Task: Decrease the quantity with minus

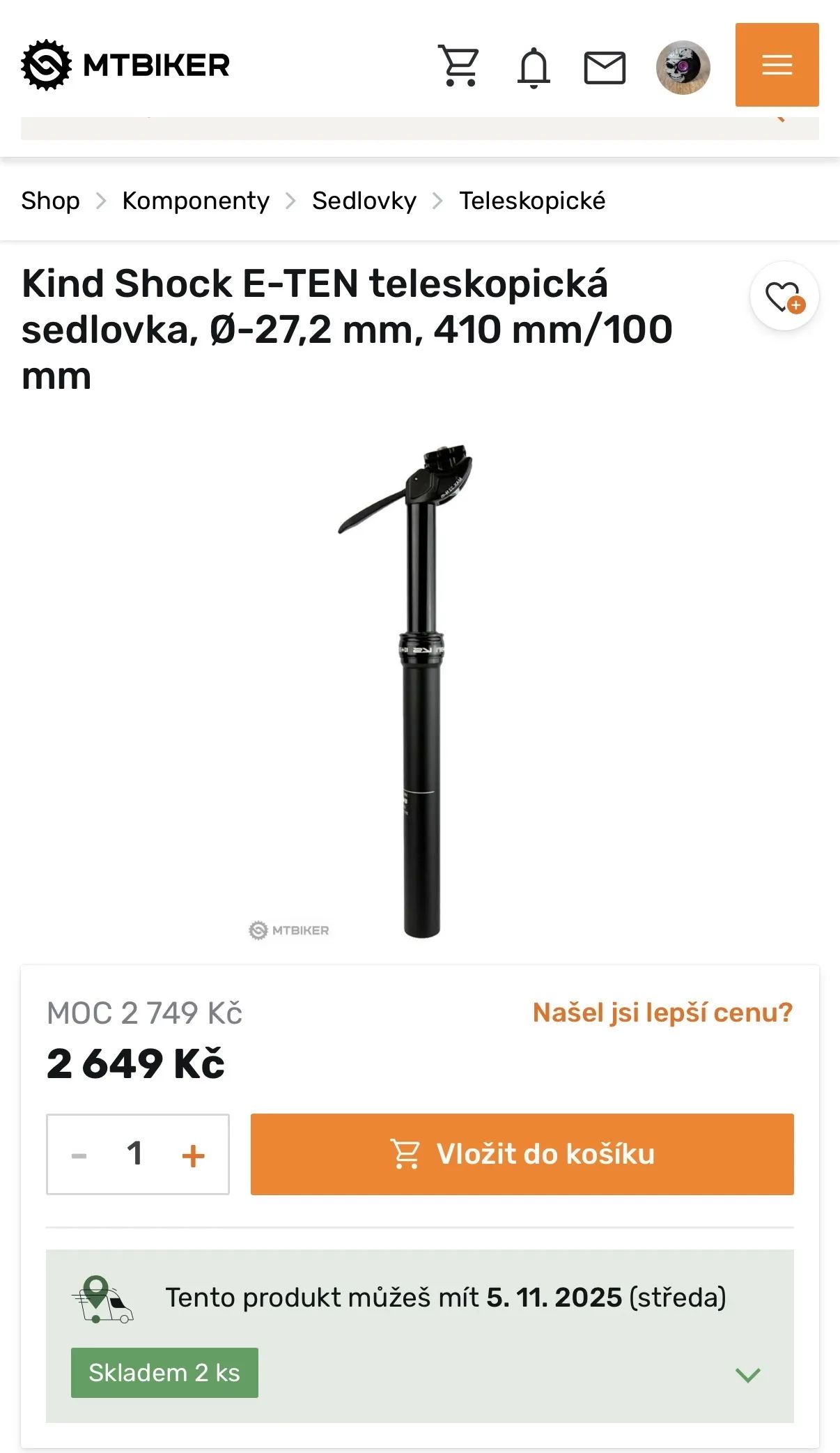Action: tap(79, 1155)
